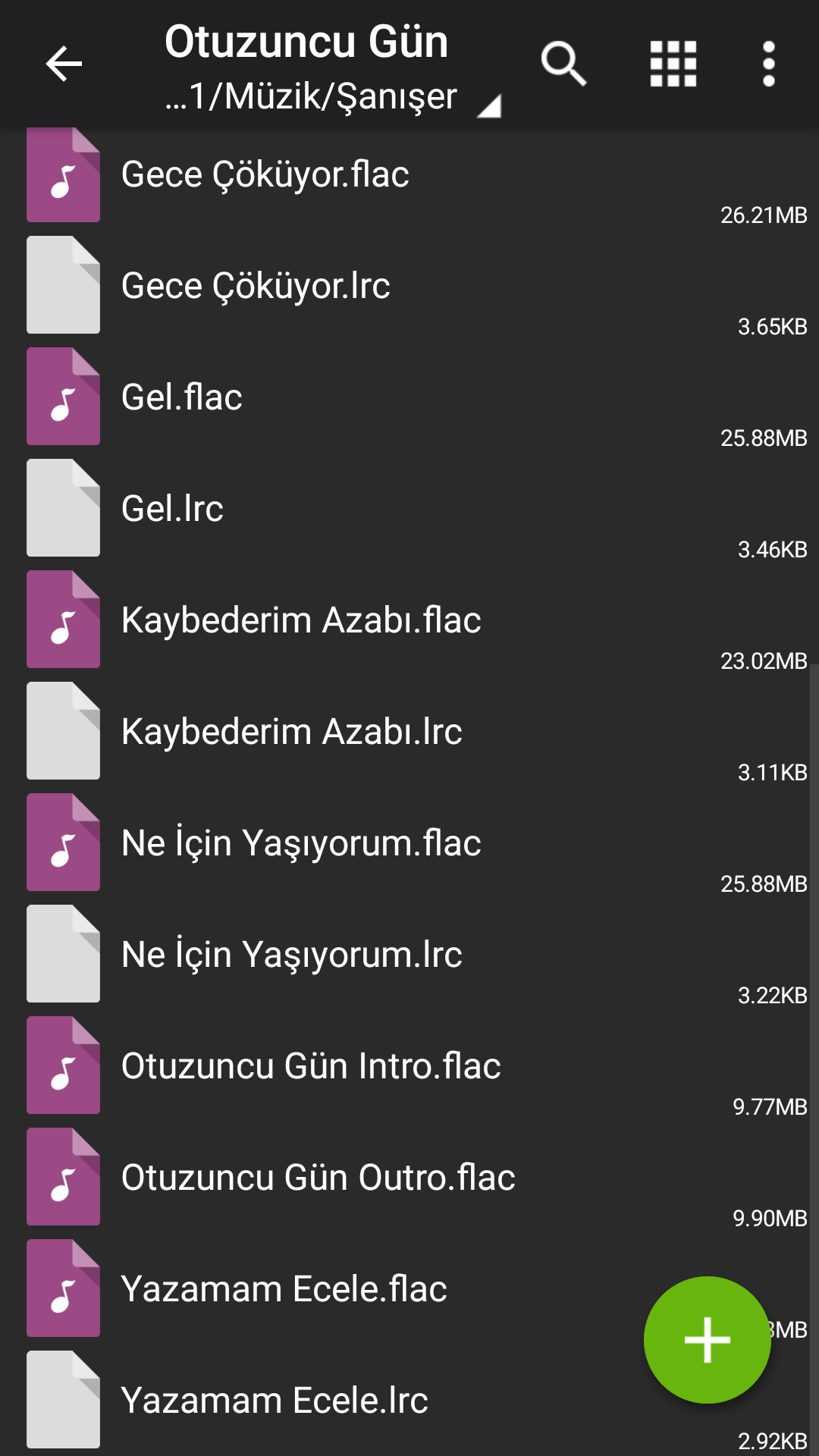This screenshot has height=1456, width=819.
Task: Play Otuzuncu Gün Outro.flac
Action: pos(318,1178)
